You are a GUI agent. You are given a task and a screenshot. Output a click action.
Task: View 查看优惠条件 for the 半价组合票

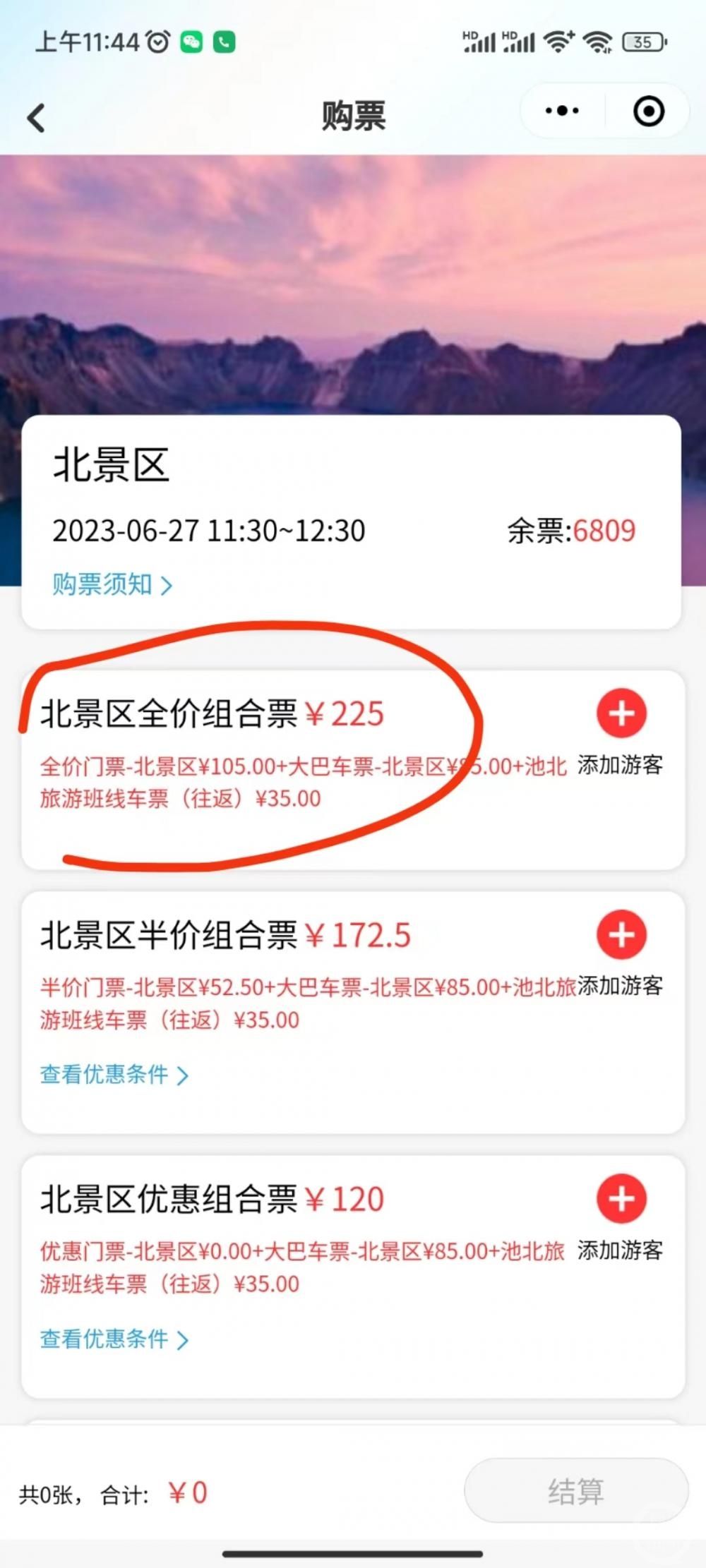[114, 1075]
